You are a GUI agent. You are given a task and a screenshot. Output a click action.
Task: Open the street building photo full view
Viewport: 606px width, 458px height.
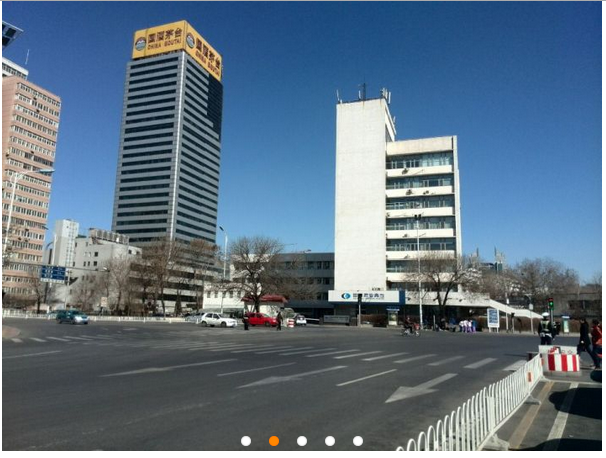(x=302, y=220)
